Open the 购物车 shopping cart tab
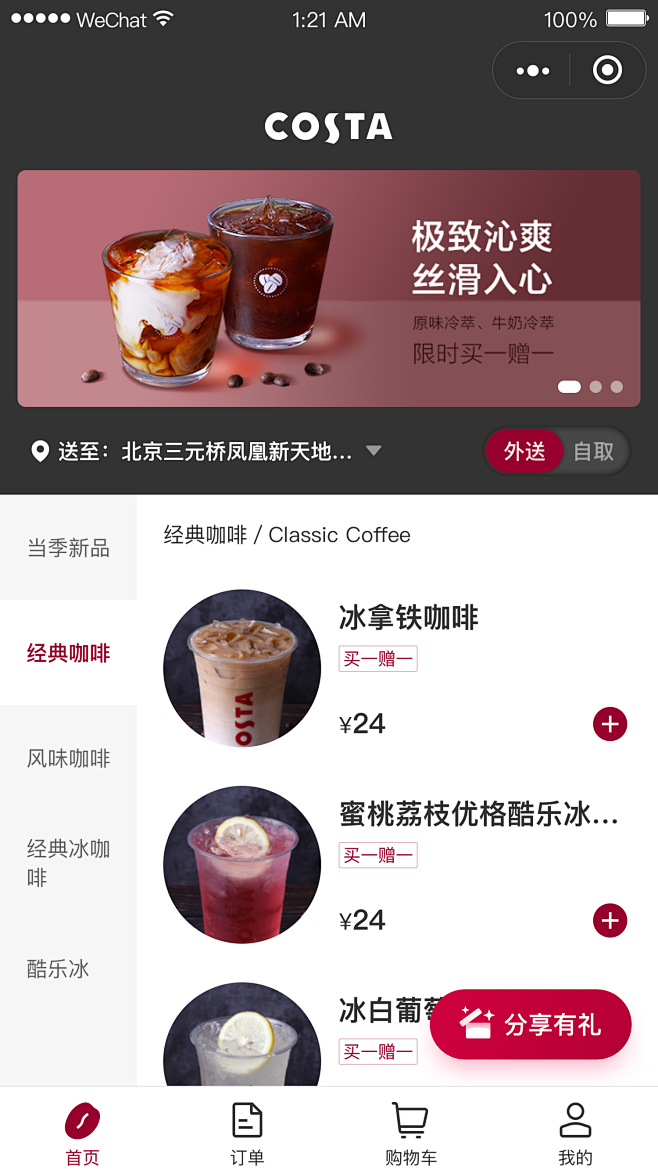The image size is (658, 1170). click(411, 1134)
